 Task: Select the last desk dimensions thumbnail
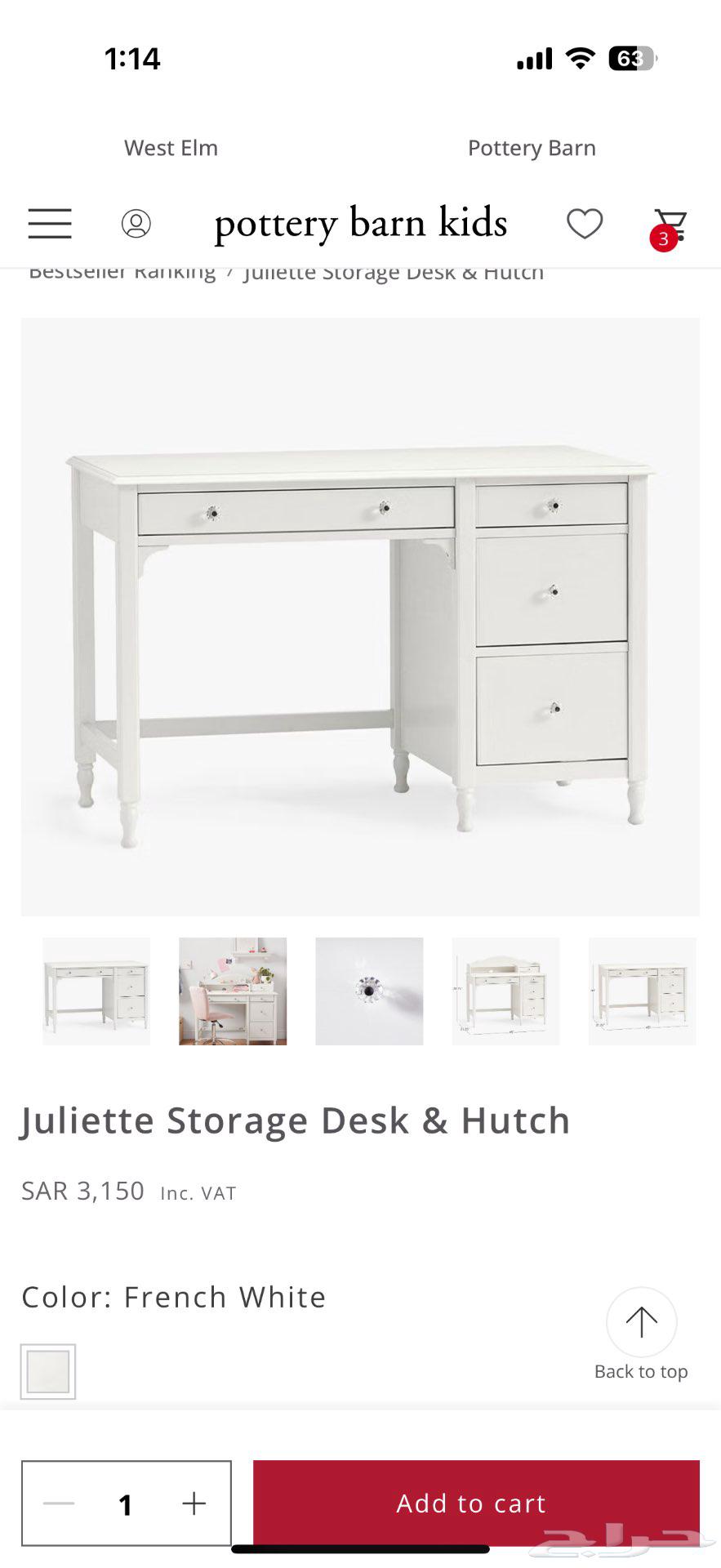point(642,991)
